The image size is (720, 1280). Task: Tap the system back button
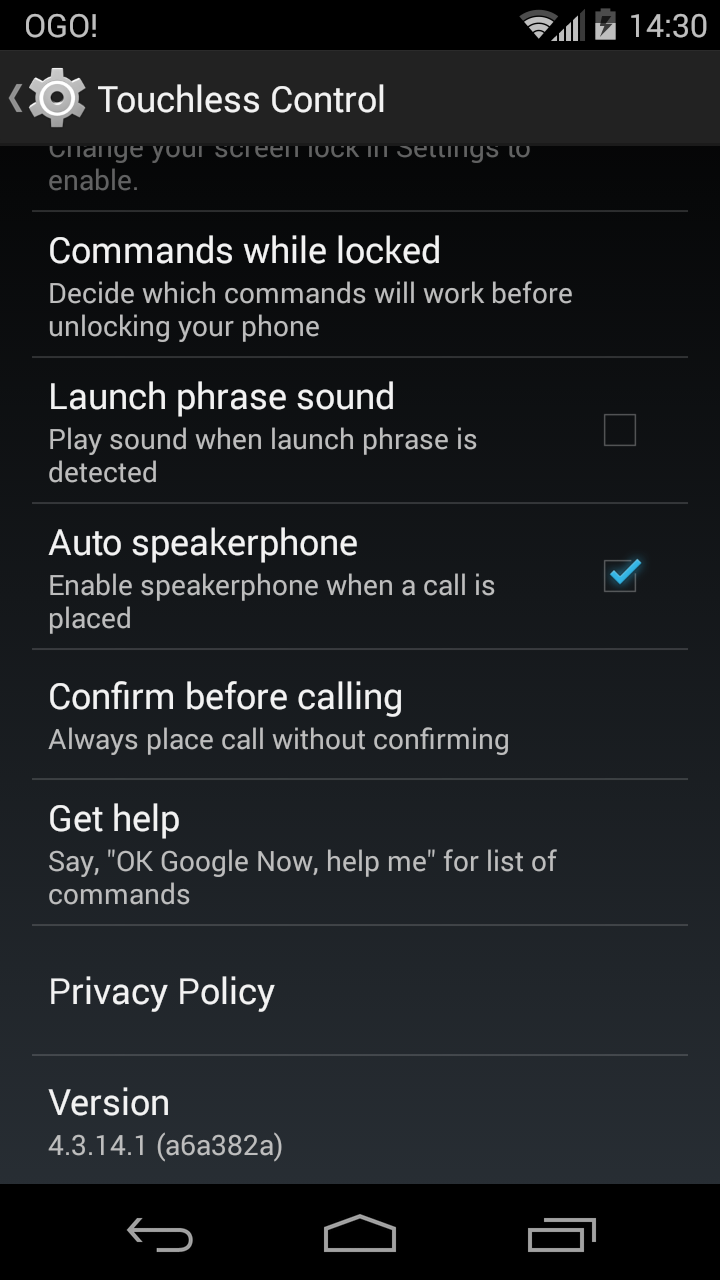coord(160,1235)
